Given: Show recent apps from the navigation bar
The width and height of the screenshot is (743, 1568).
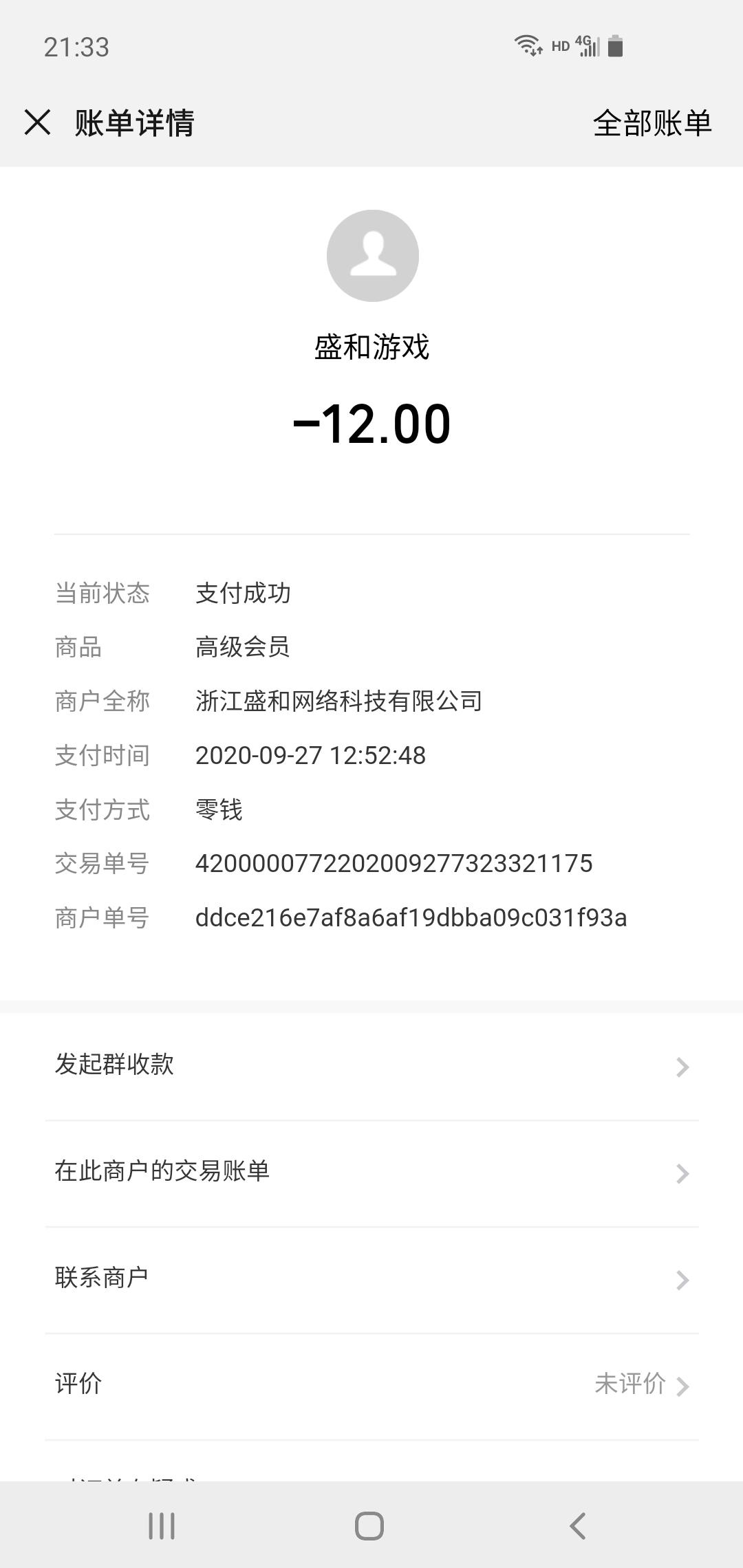Looking at the screenshot, I should [x=162, y=1525].
